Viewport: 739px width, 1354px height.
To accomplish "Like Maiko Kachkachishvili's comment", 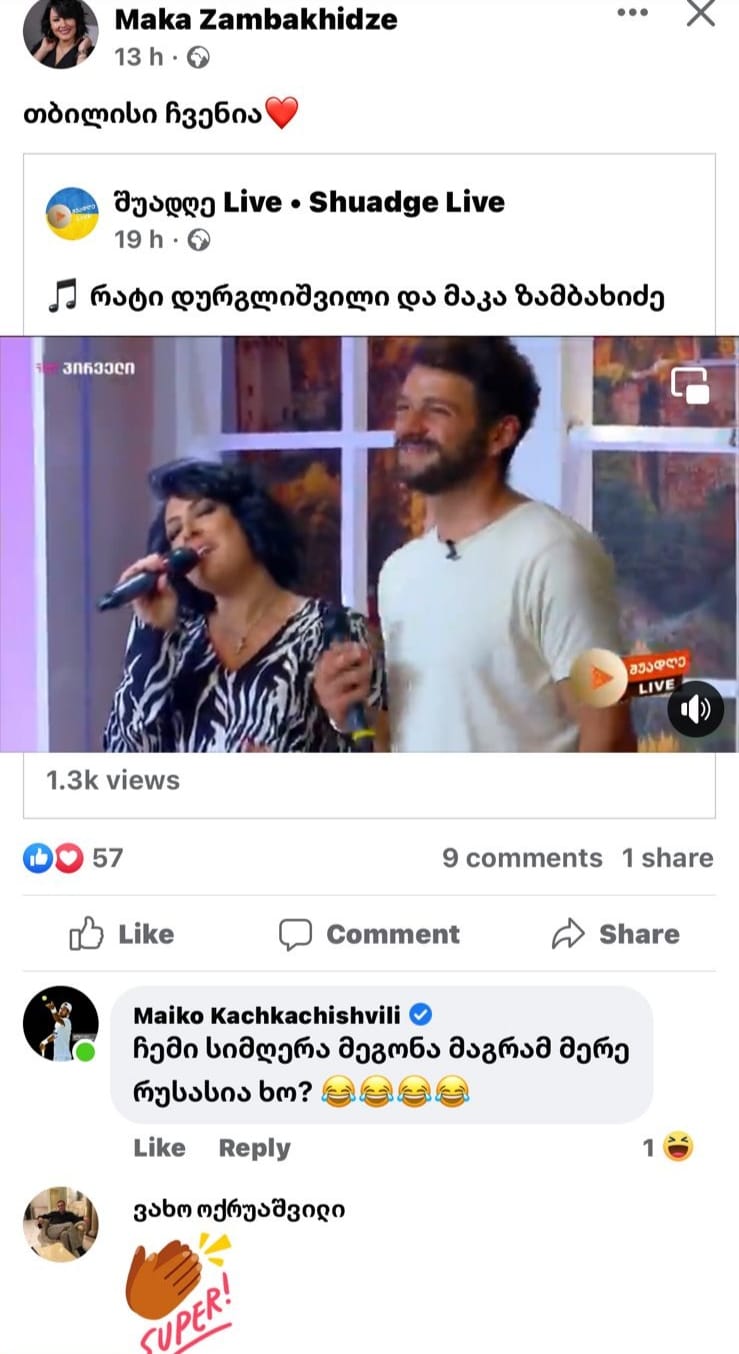I will [159, 1148].
